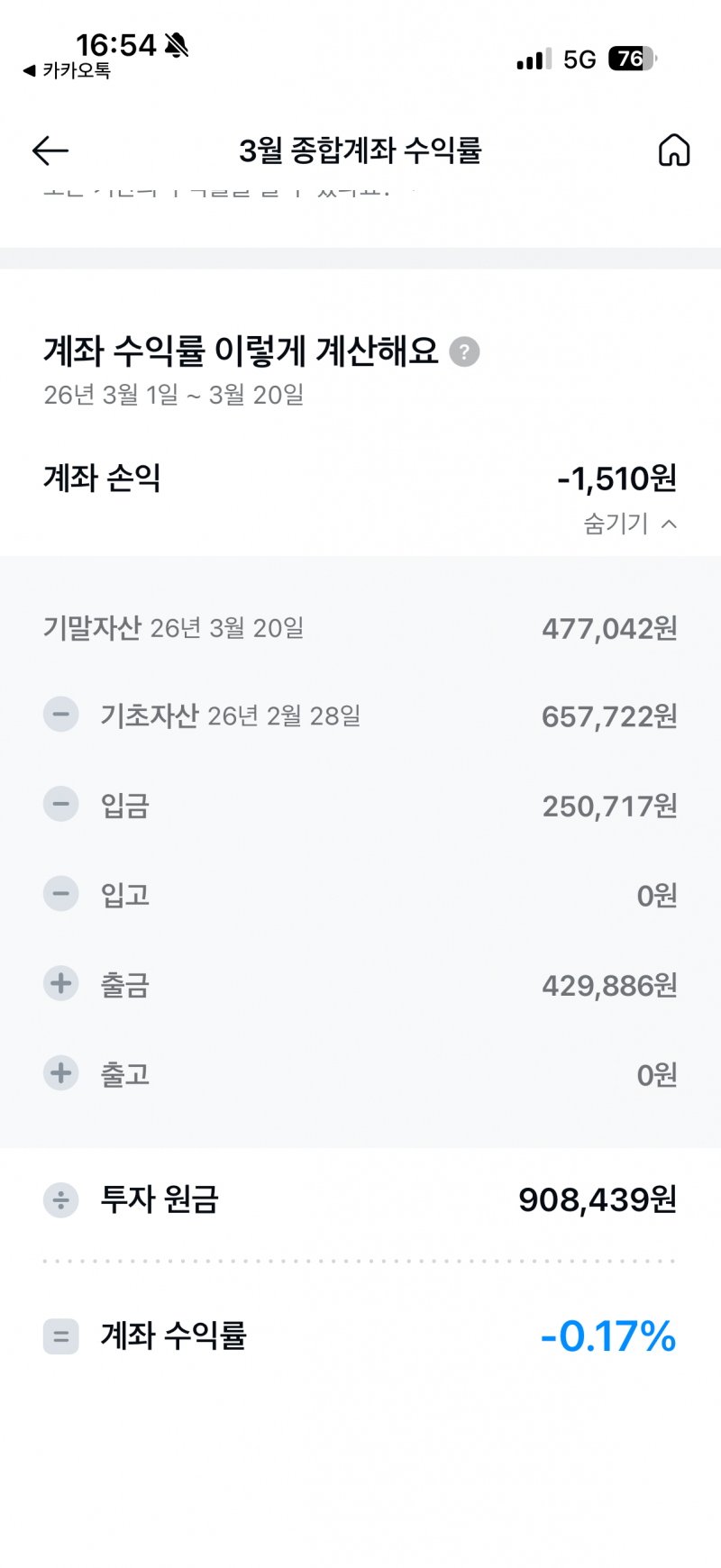Tap the chevron next to 숨기기
The height and width of the screenshot is (1568, 721).
(x=668, y=524)
